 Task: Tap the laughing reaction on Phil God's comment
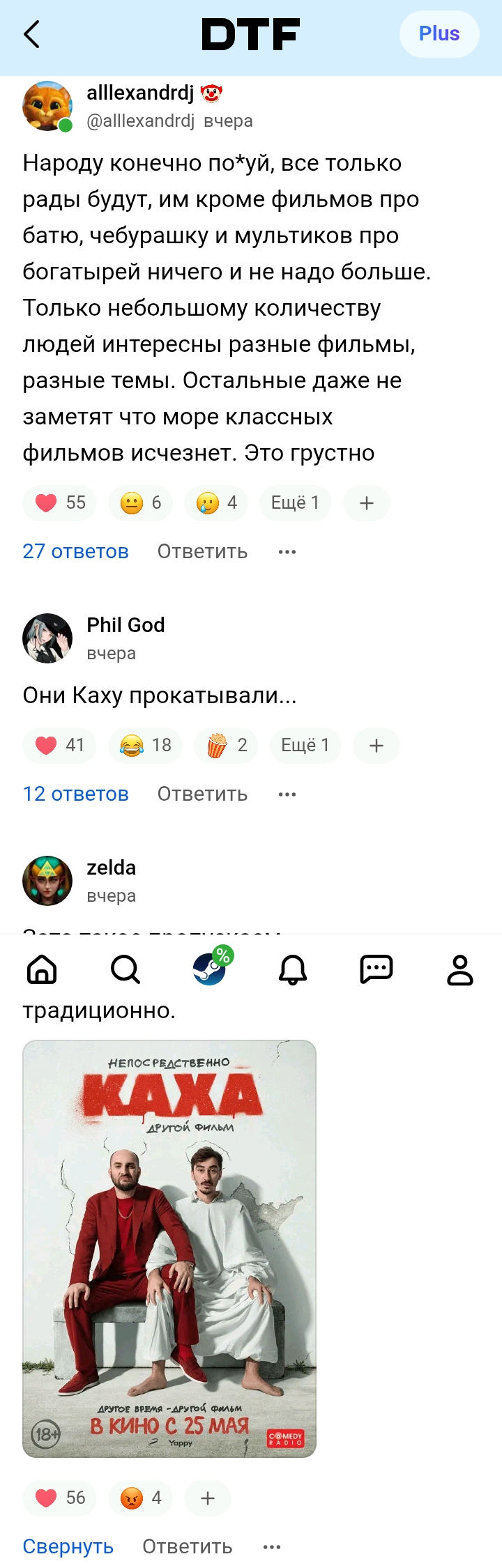146,745
